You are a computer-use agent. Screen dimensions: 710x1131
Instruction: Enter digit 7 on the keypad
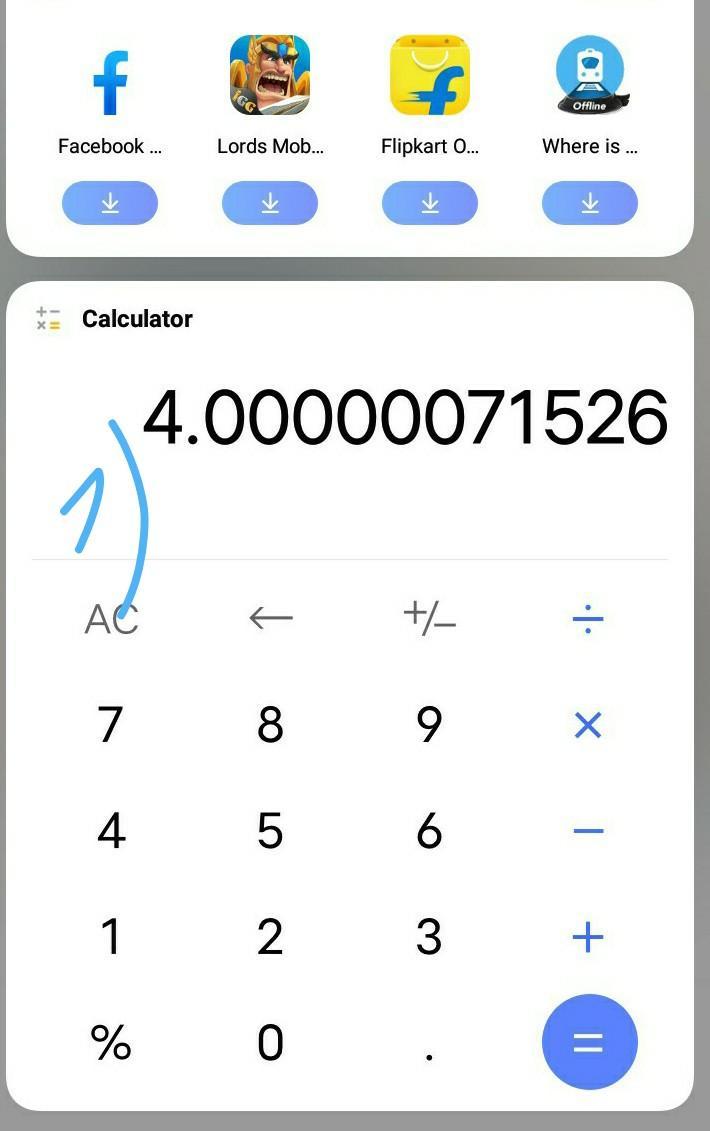click(111, 726)
